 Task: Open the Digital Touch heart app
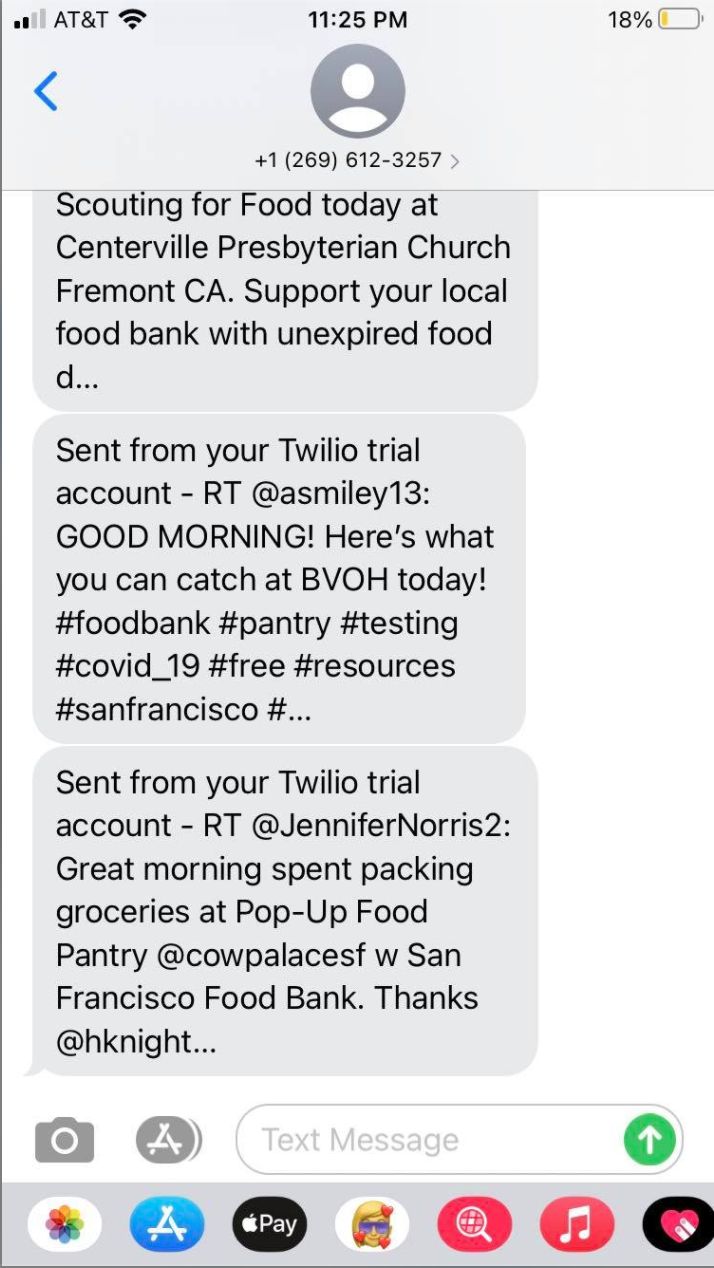coord(678,1224)
